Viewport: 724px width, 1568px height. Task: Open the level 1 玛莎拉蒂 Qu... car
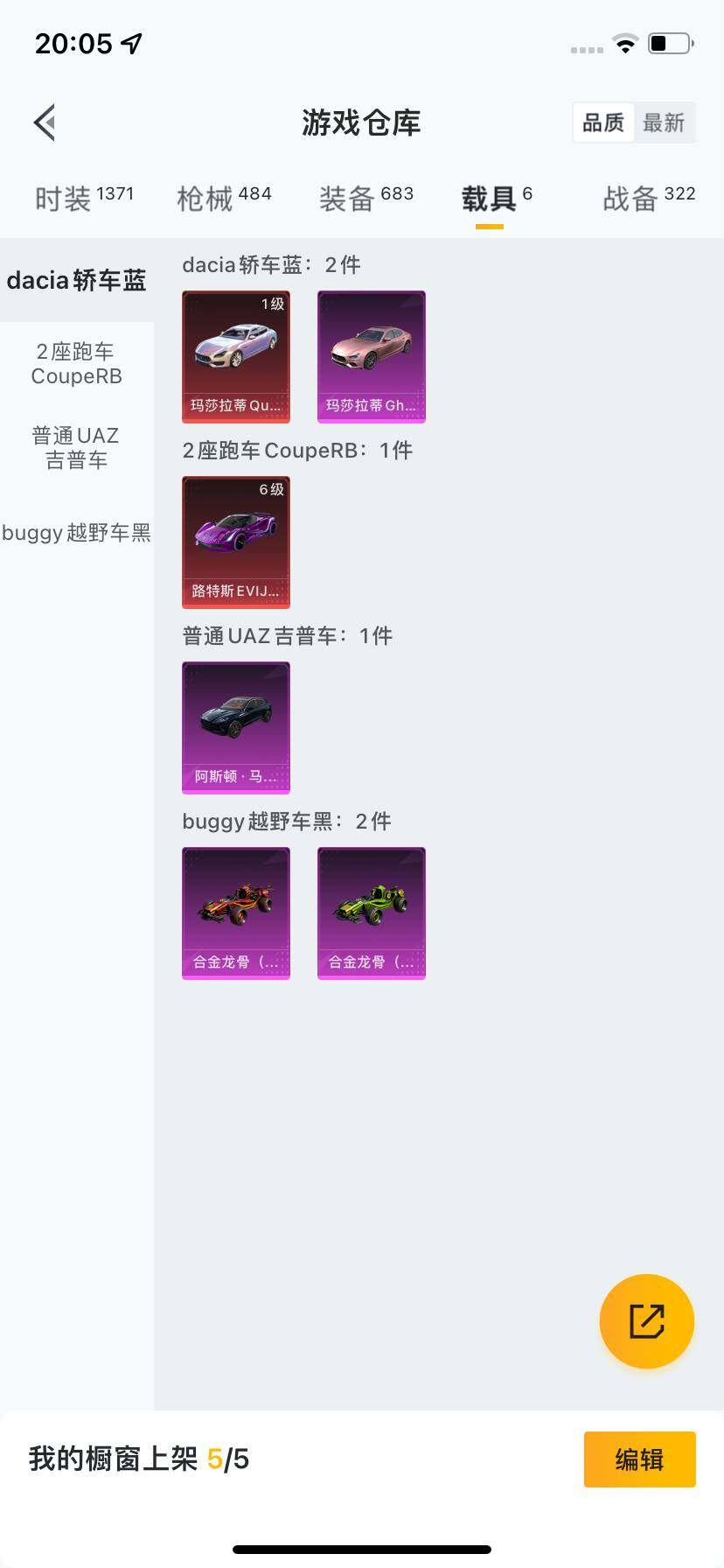(236, 357)
